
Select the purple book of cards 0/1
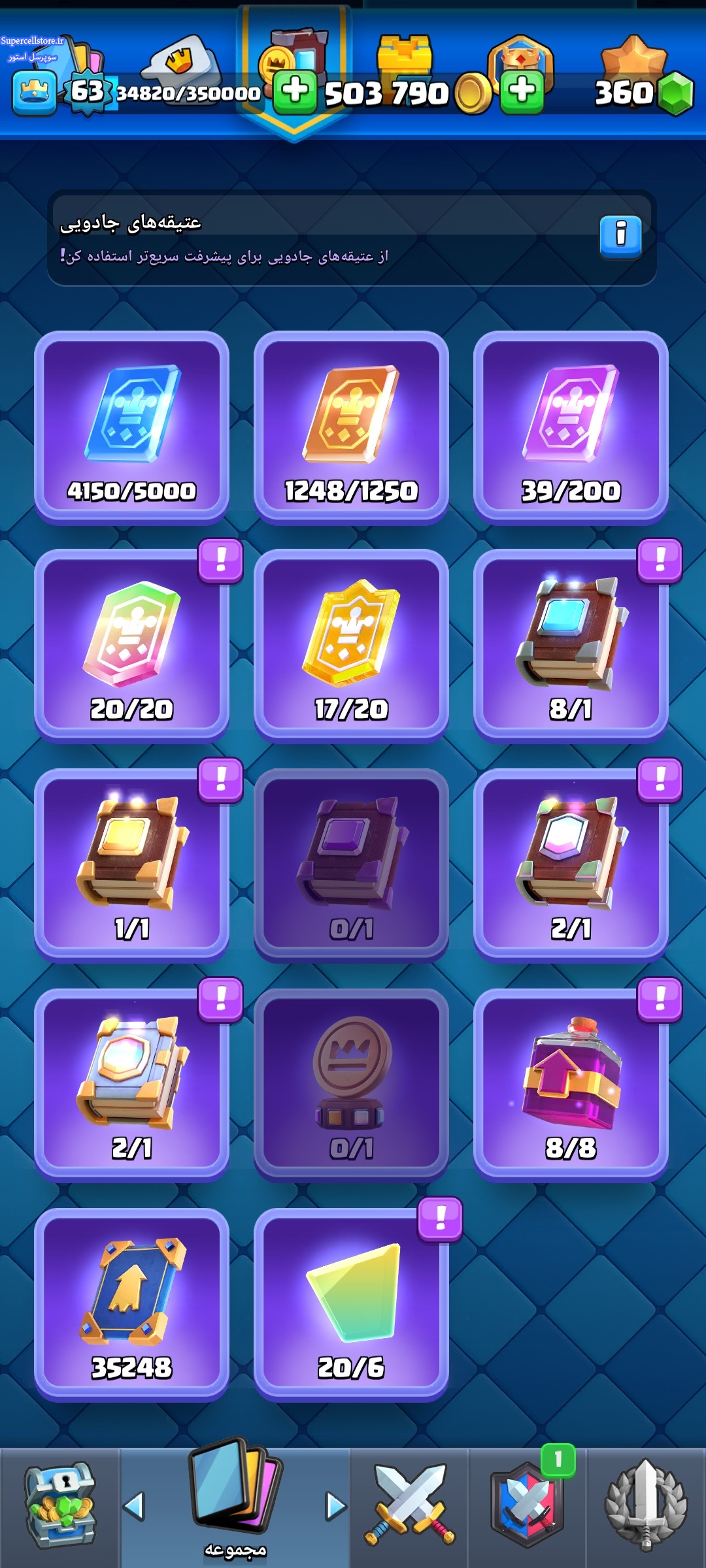351,865
